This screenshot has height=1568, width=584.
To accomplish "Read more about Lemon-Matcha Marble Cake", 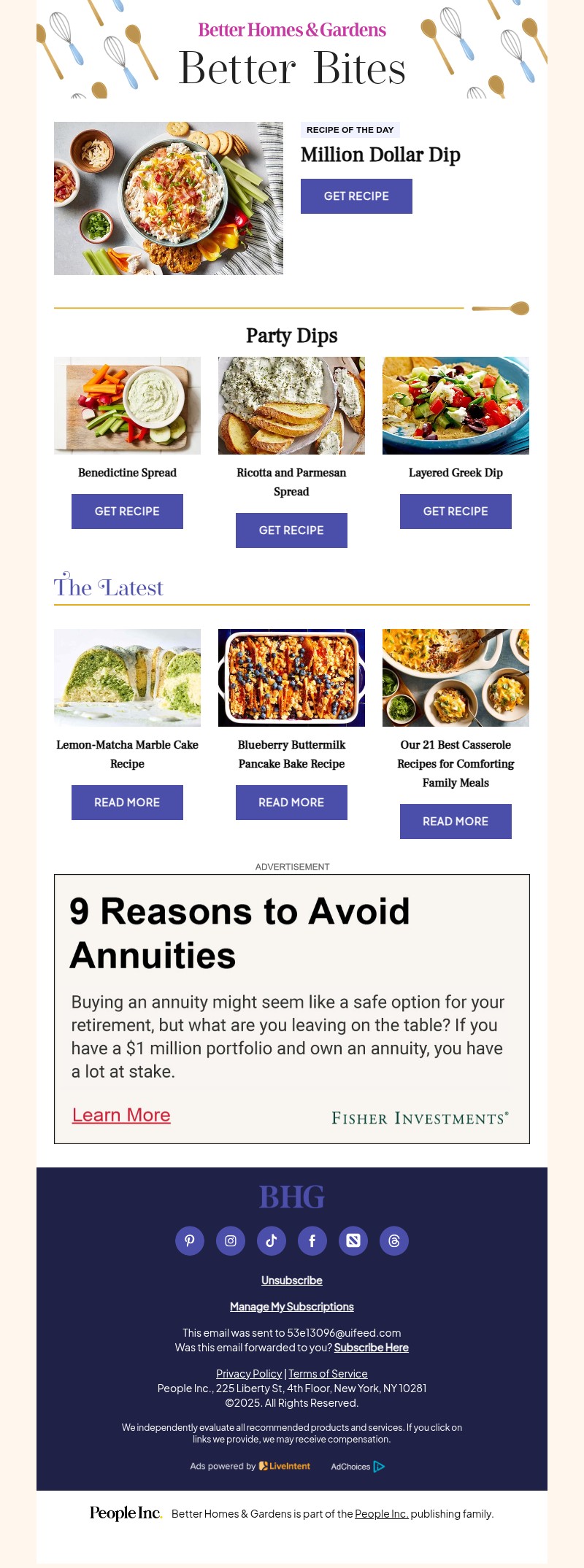I will [x=127, y=802].
